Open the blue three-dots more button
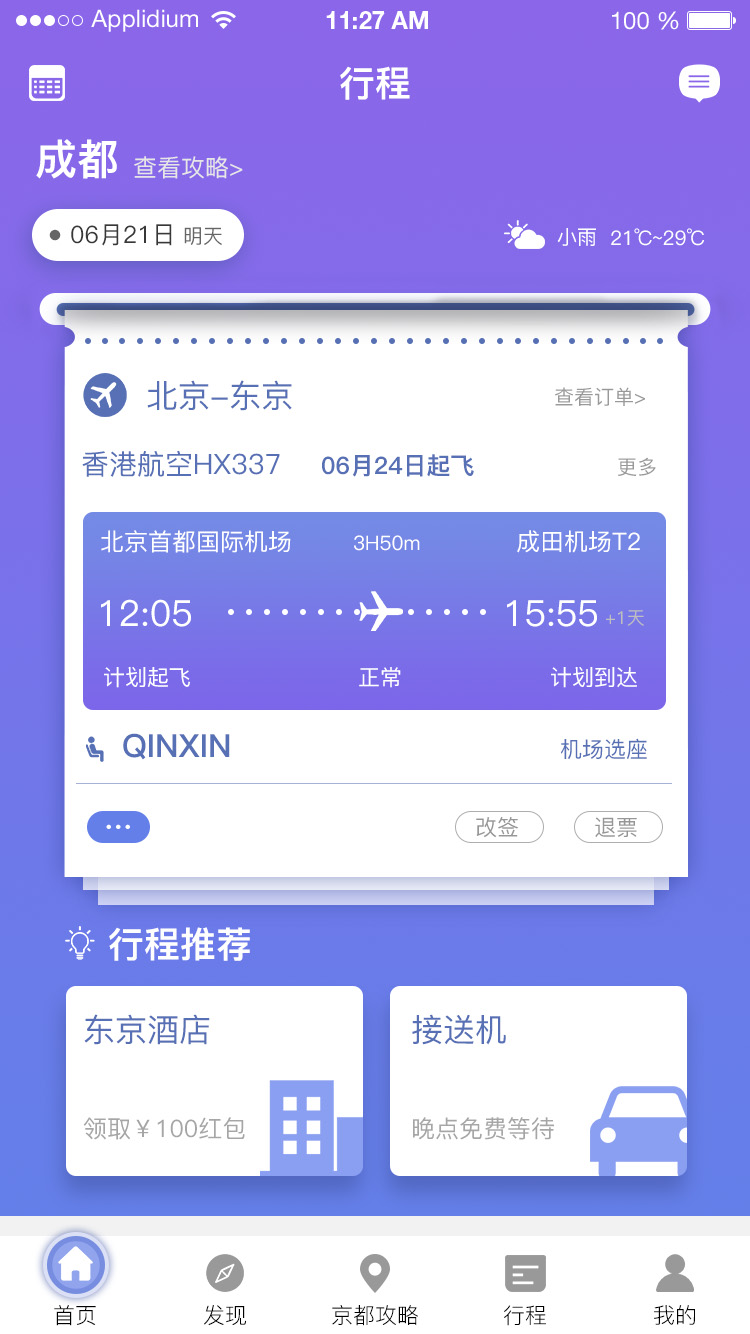The width and height of the screenshot is (750, 1334). 118,827
